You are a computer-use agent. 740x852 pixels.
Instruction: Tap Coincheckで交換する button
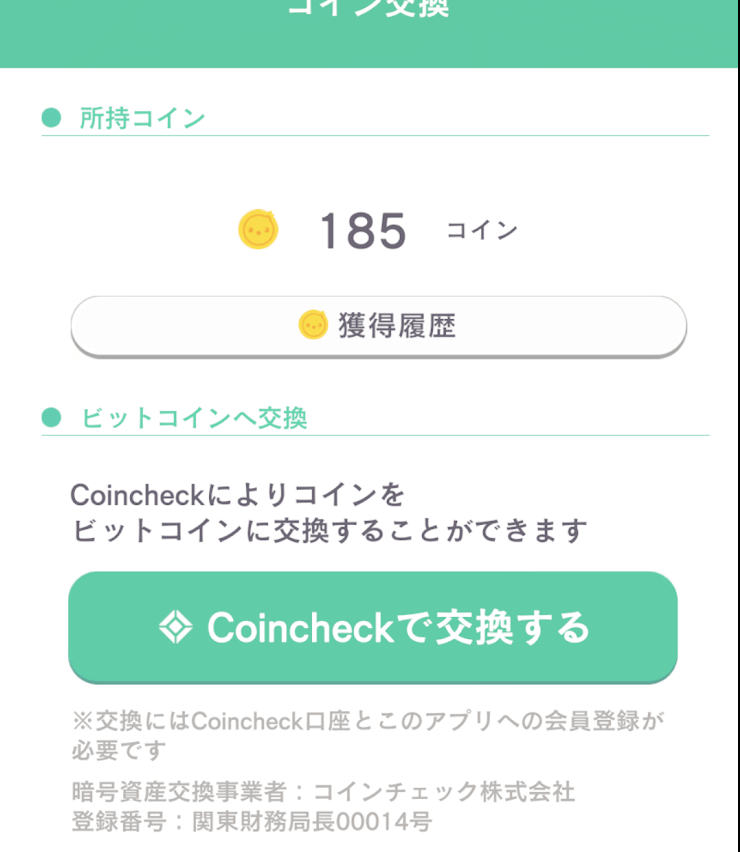pyautogui.click(x=373, y=627)
